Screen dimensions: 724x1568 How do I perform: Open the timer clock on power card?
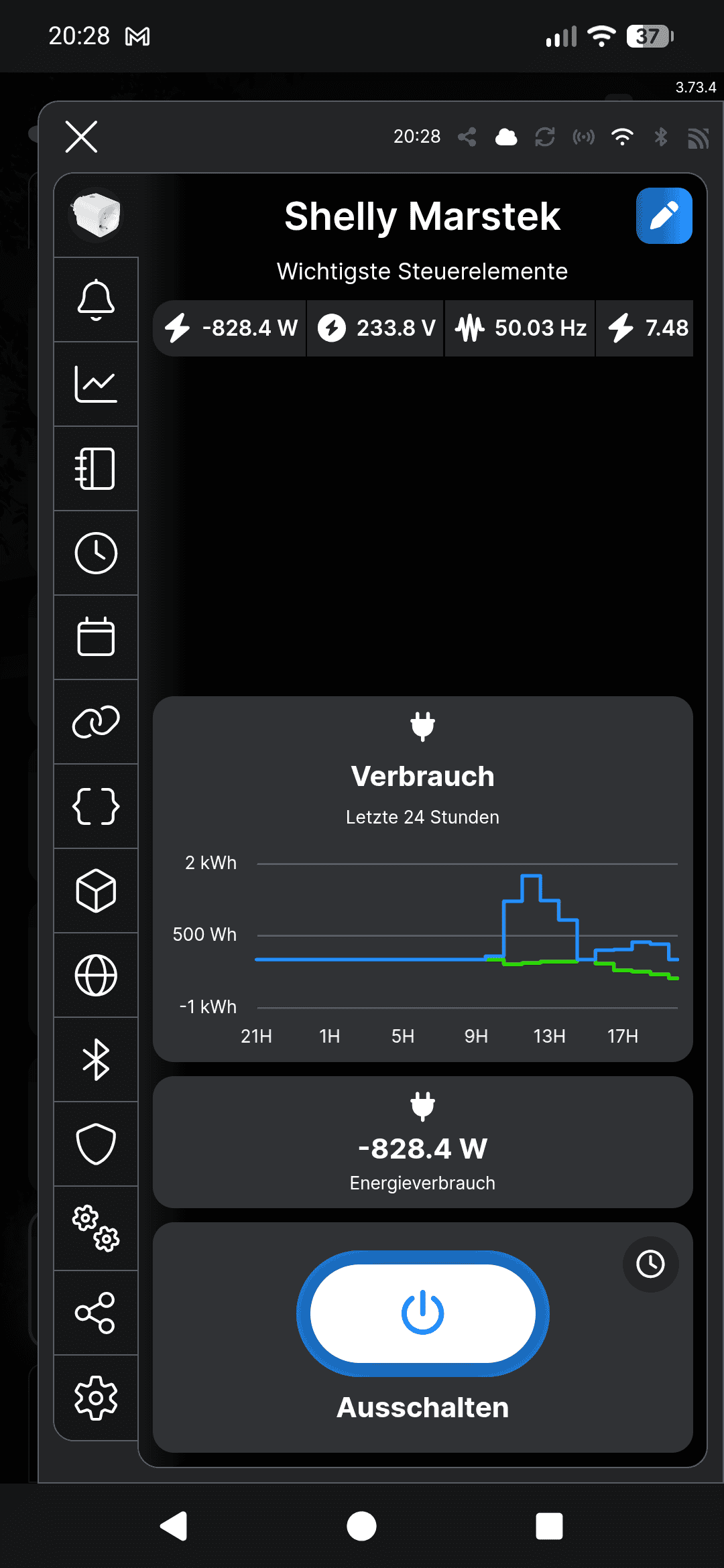[650, 1264]
